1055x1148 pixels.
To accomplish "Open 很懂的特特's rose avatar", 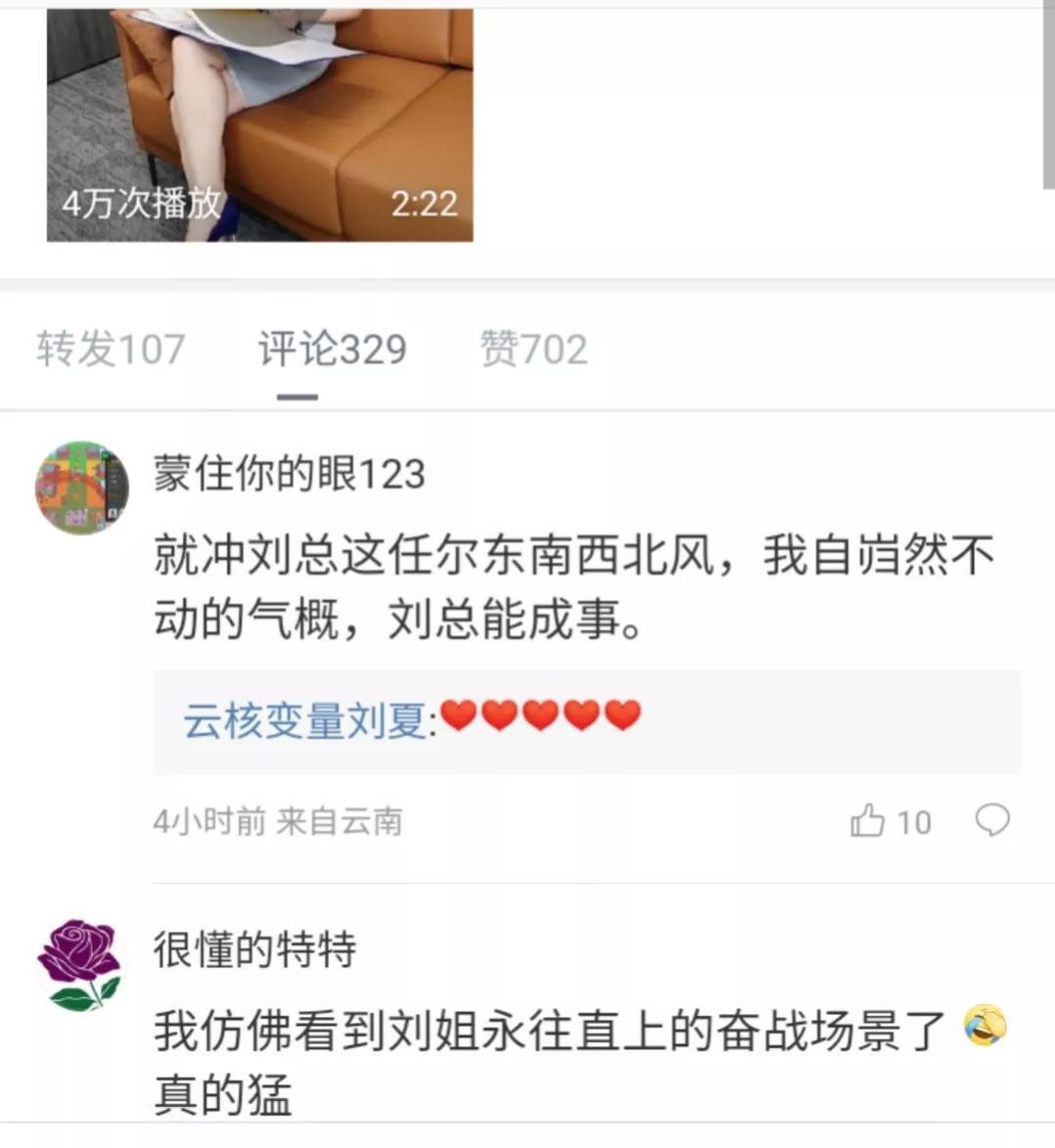I will tap(79, 965).
